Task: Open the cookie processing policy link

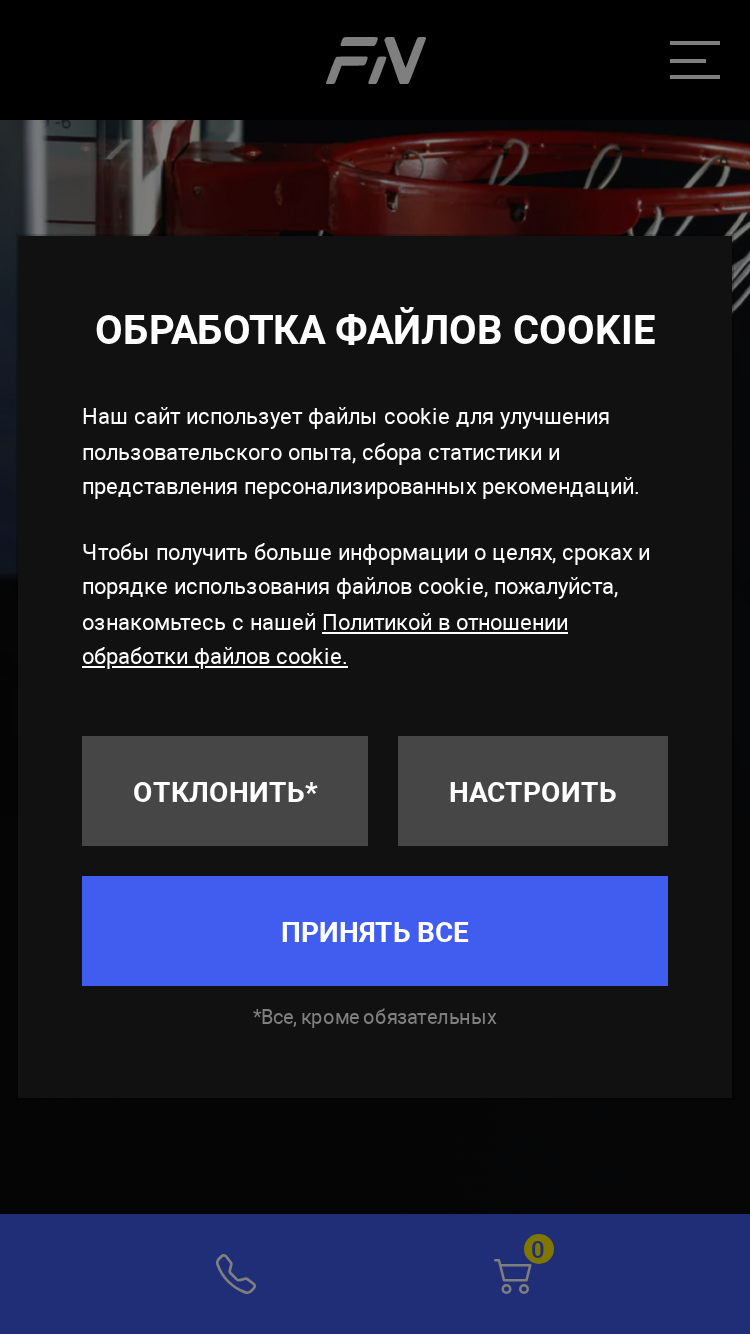Action: pyautogui.click(x=325, y=640)
